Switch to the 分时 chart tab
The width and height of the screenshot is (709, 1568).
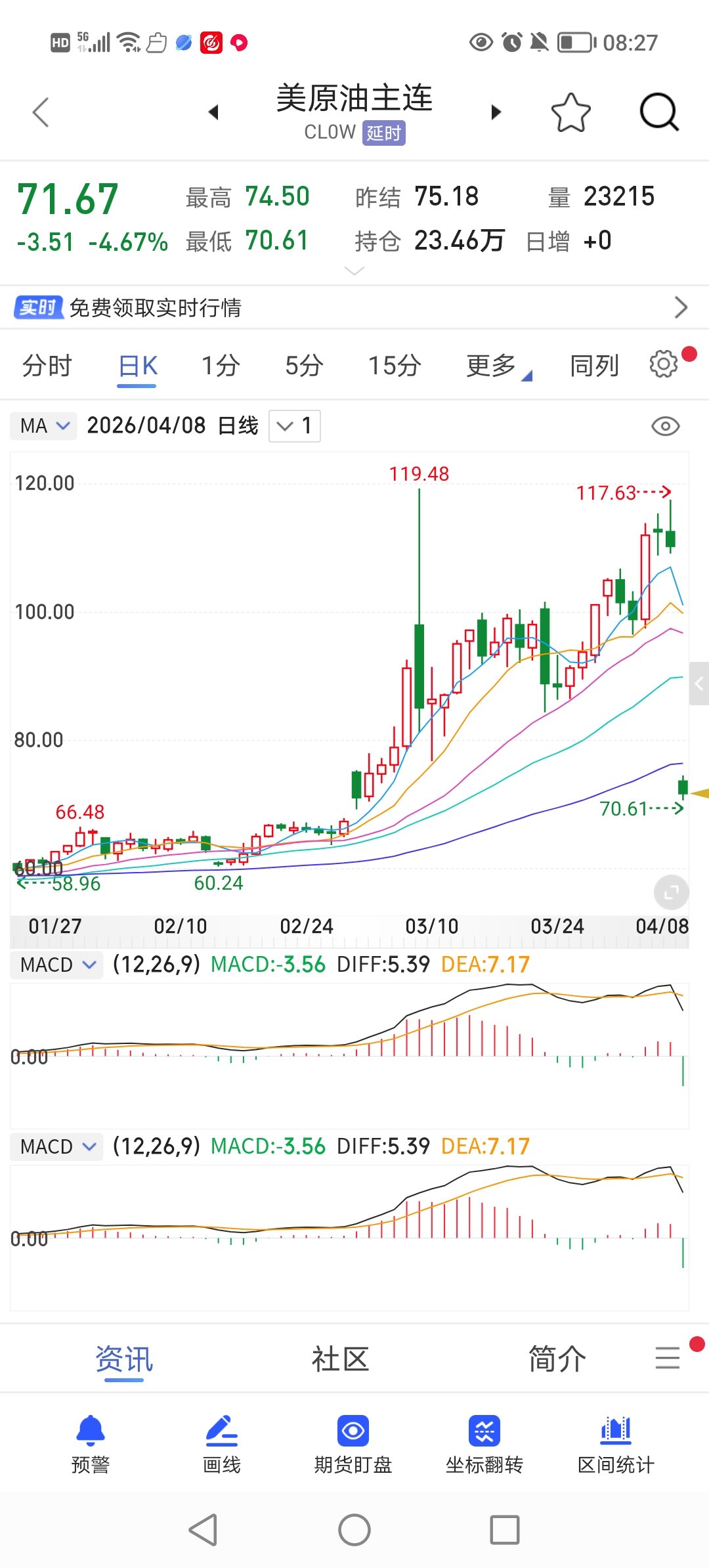click(x=47, y=366)
